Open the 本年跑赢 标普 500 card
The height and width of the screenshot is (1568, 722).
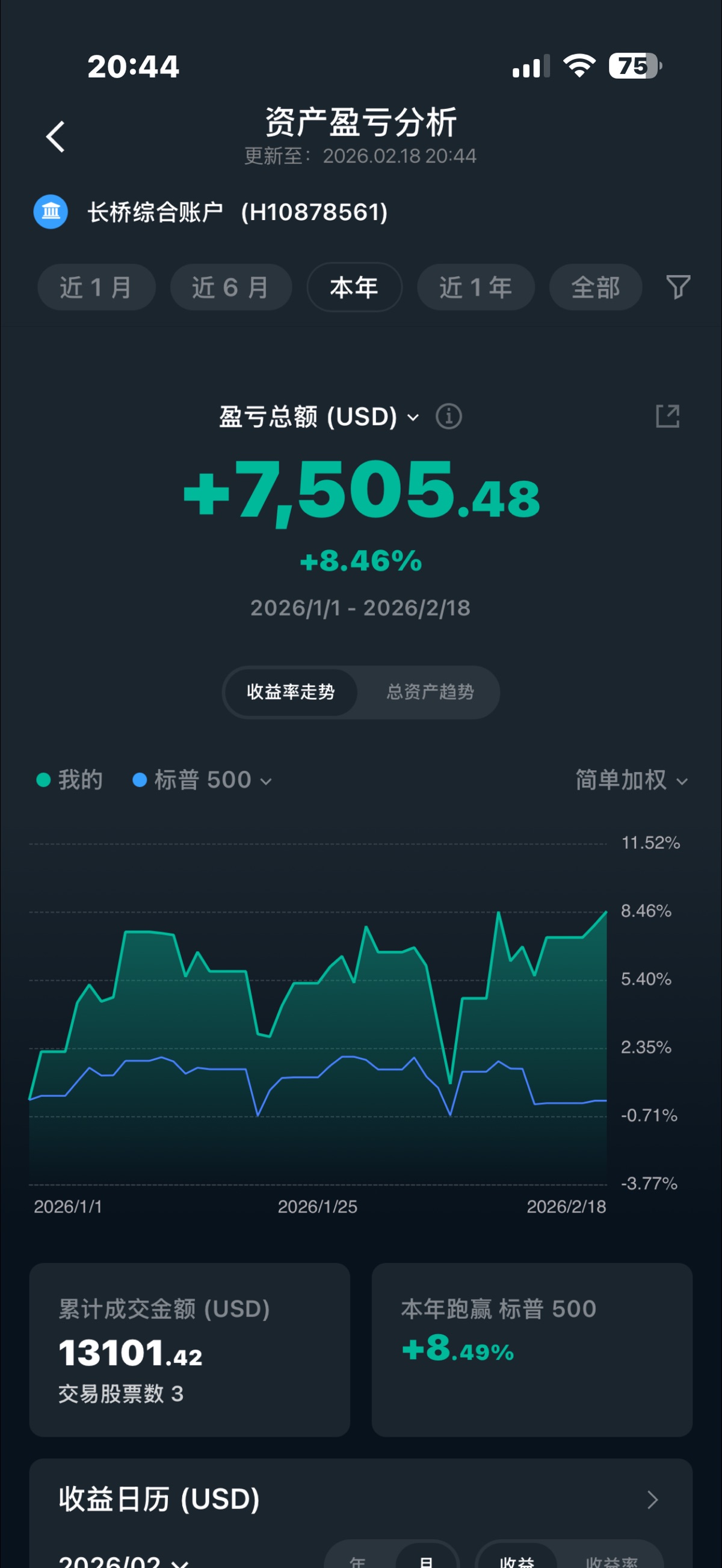[531, 1350]
